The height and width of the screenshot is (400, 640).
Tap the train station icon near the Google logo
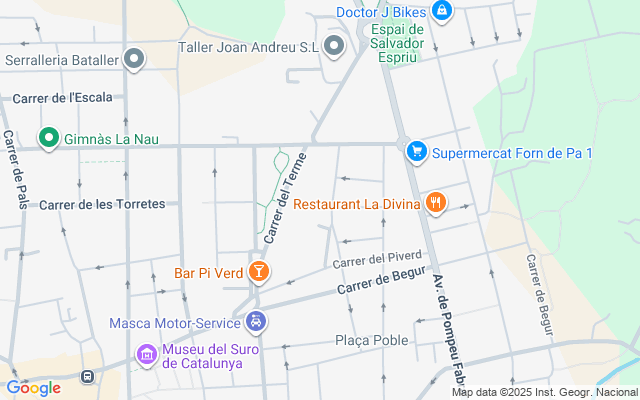pos(88,377)
